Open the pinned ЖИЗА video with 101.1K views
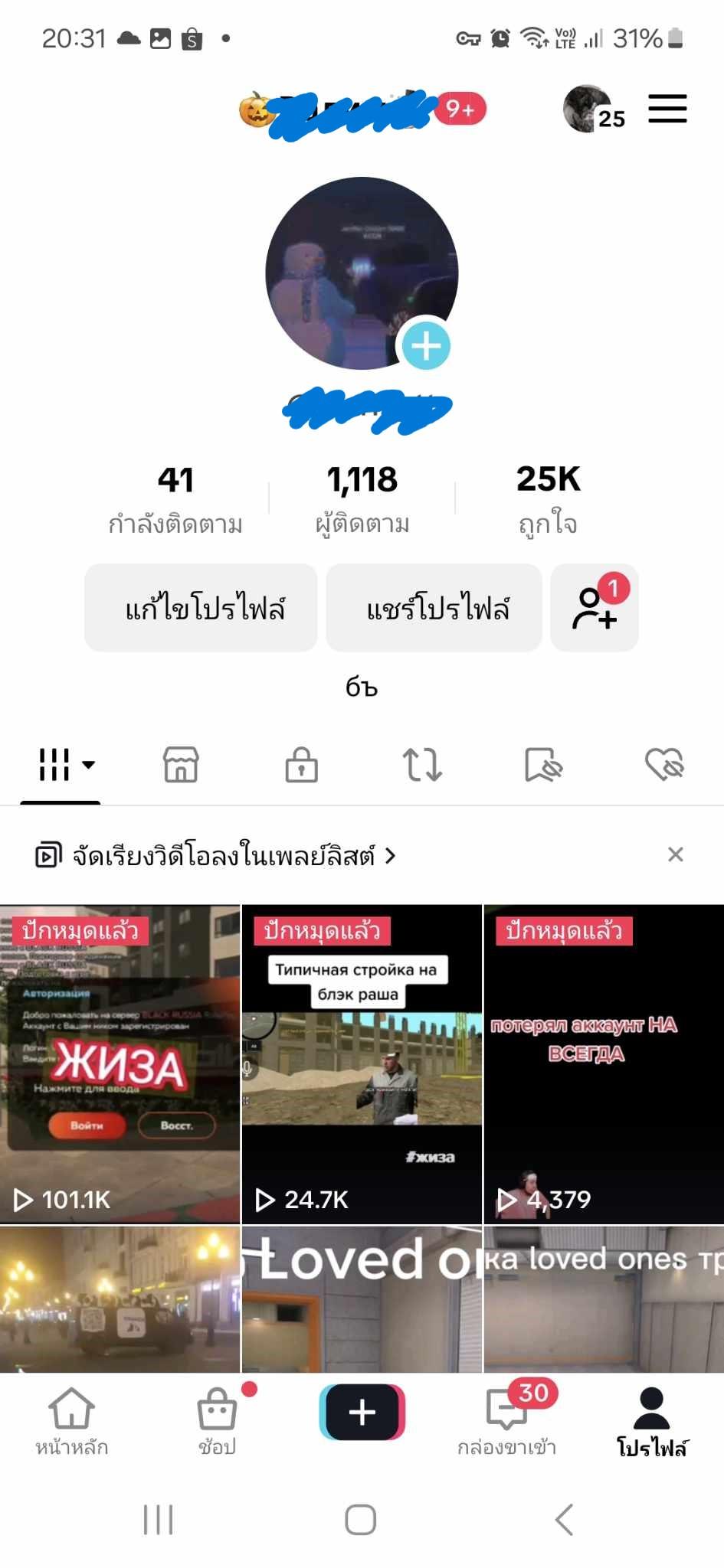724x1568 pixels. [x=120, y=1064]
